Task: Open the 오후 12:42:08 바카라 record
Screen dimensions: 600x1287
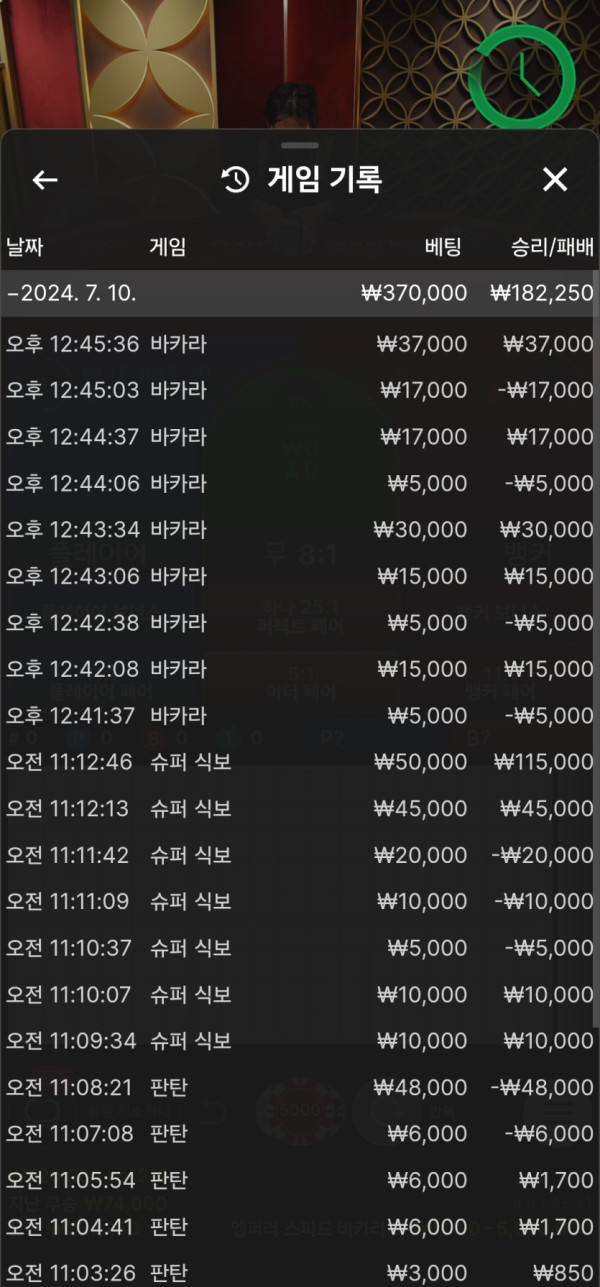Action: pos(300,669)
